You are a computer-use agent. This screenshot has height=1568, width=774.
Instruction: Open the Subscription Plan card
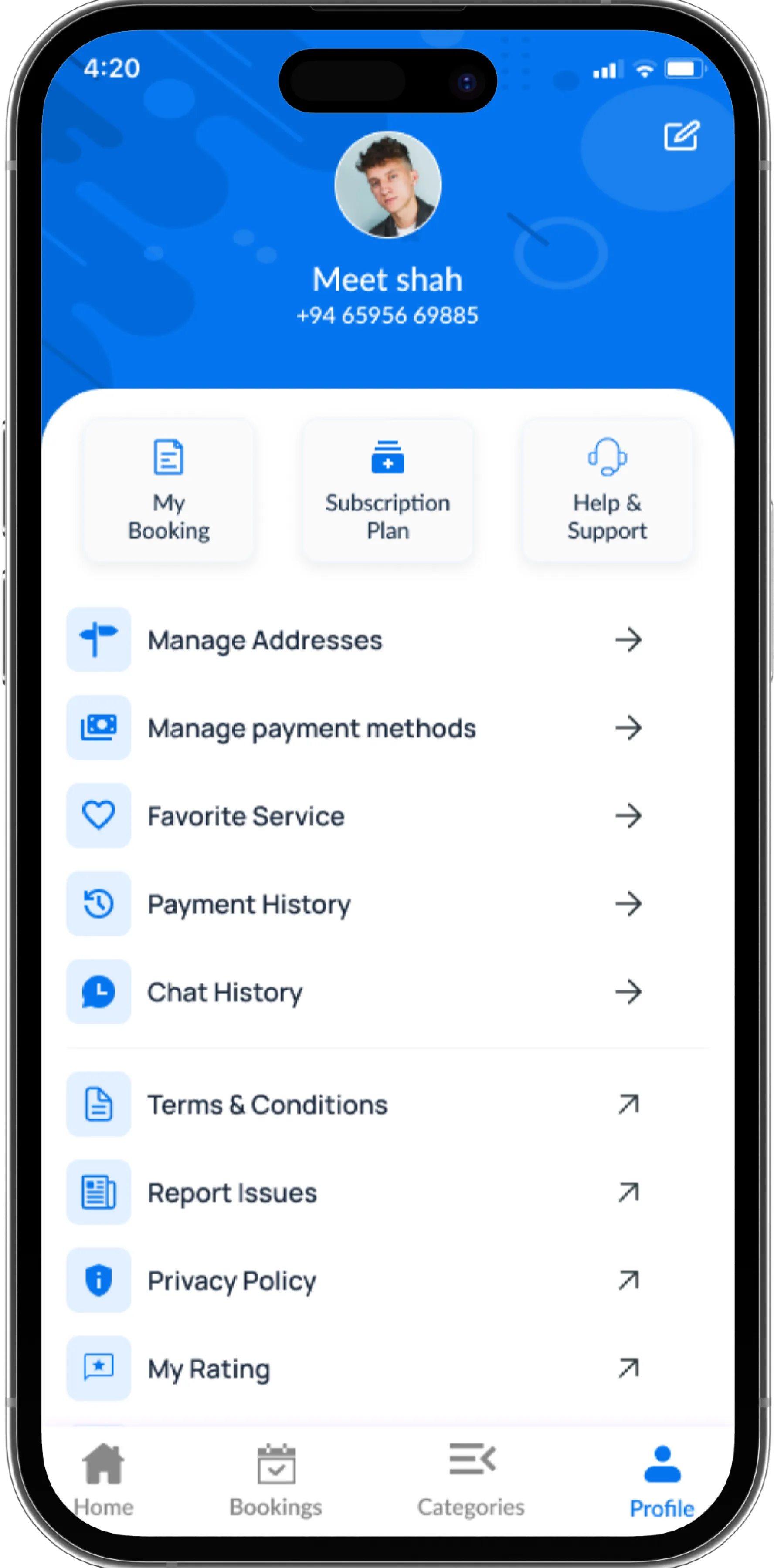click(388, 490)
